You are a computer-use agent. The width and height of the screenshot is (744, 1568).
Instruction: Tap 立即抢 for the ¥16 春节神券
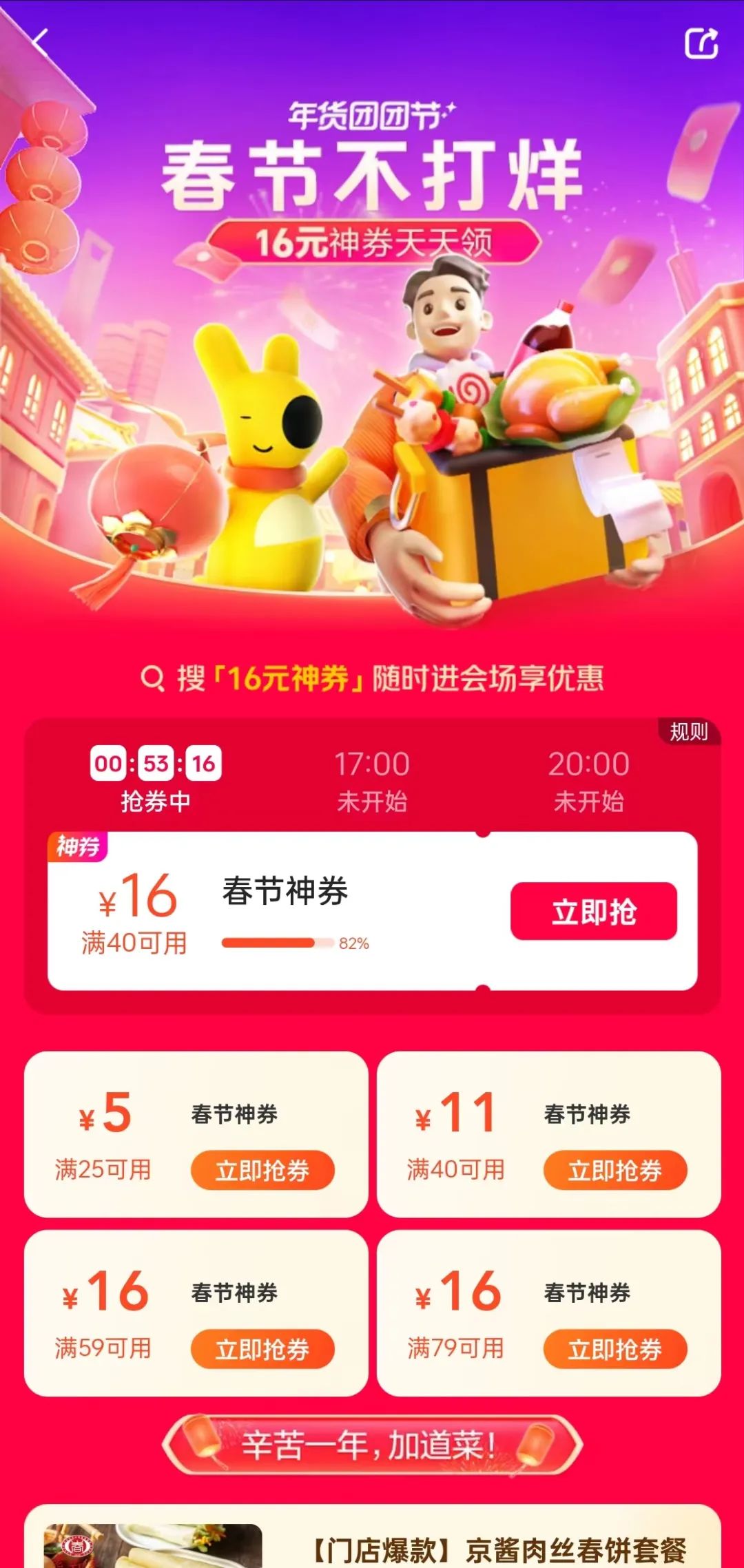pyautogui.click(x=593, y=911)
